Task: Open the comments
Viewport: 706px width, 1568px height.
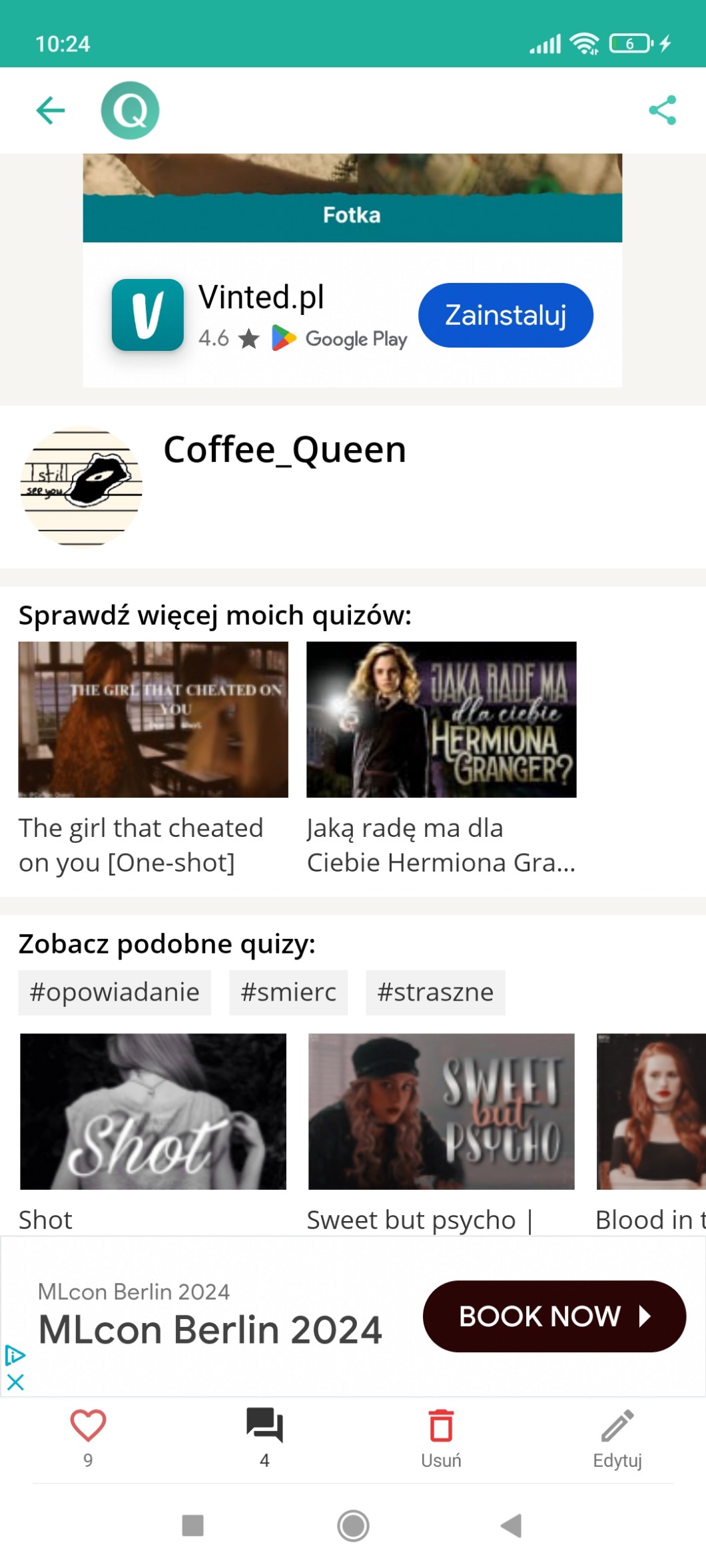Action: coord(264,1426)
